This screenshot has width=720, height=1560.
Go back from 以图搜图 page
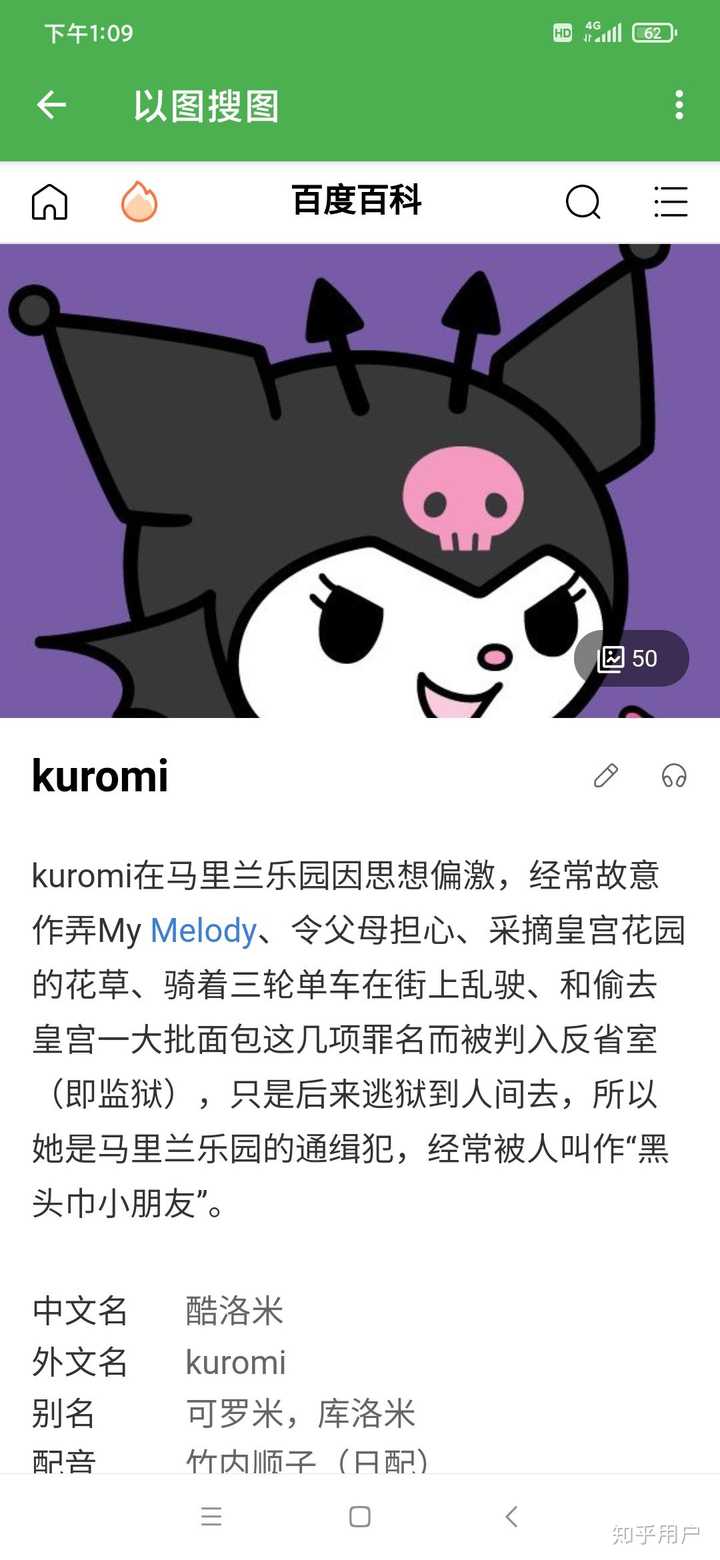coord(51,105)
